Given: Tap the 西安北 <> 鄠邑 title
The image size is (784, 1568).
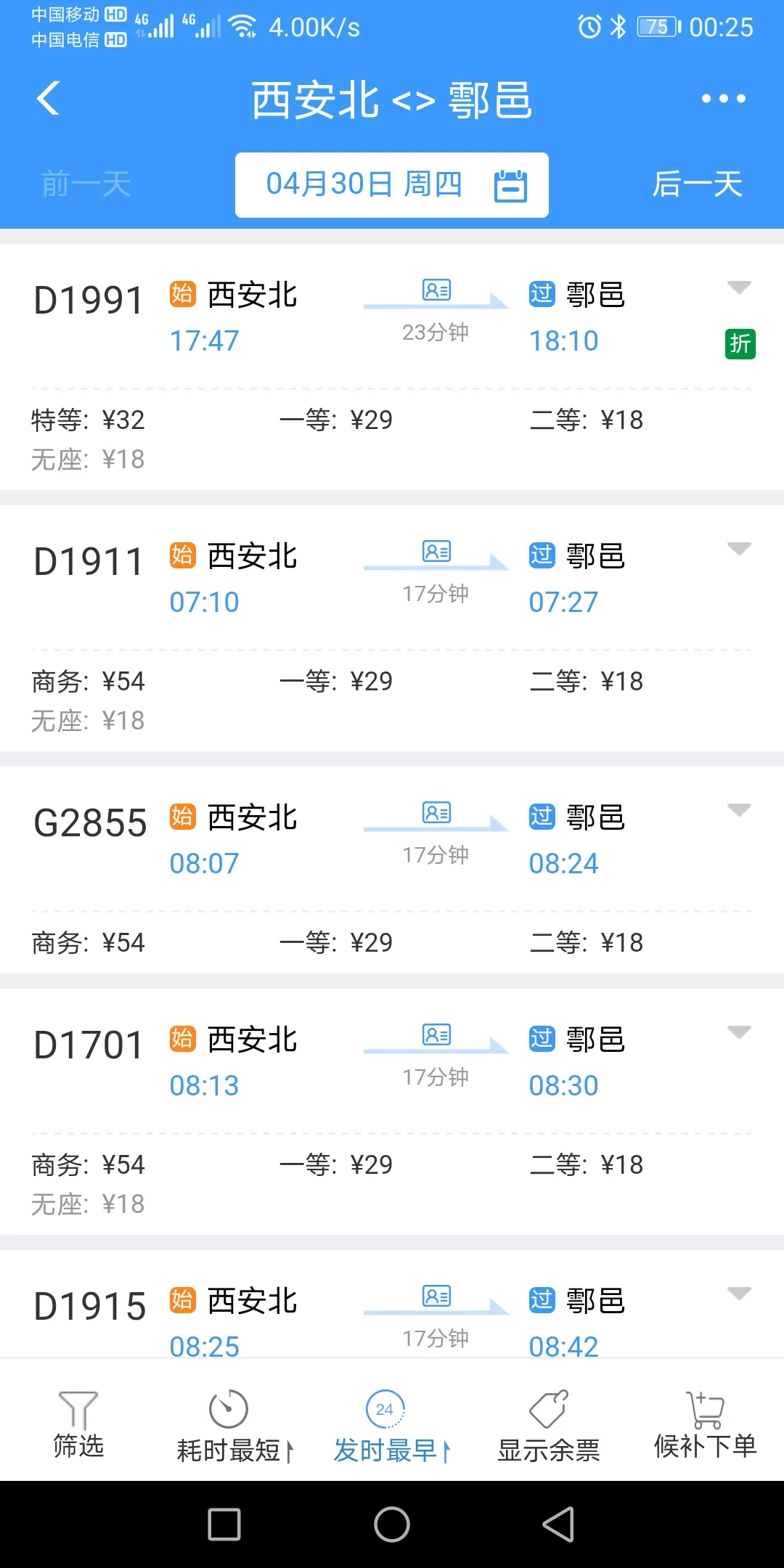Looking at the screenshot, I should coord(392,101).
